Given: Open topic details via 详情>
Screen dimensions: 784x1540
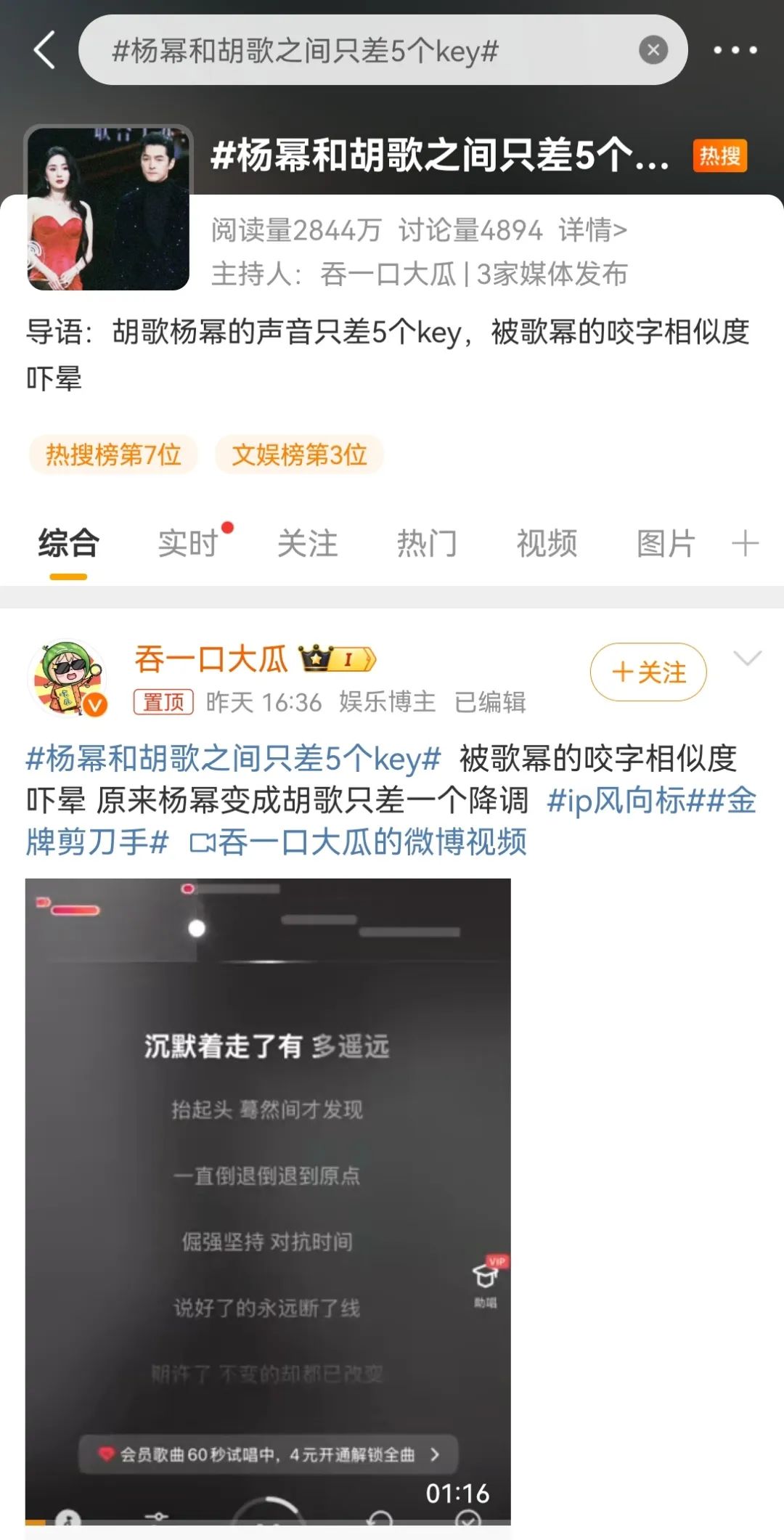Looking at the screenshot, I should click(592, 230).
